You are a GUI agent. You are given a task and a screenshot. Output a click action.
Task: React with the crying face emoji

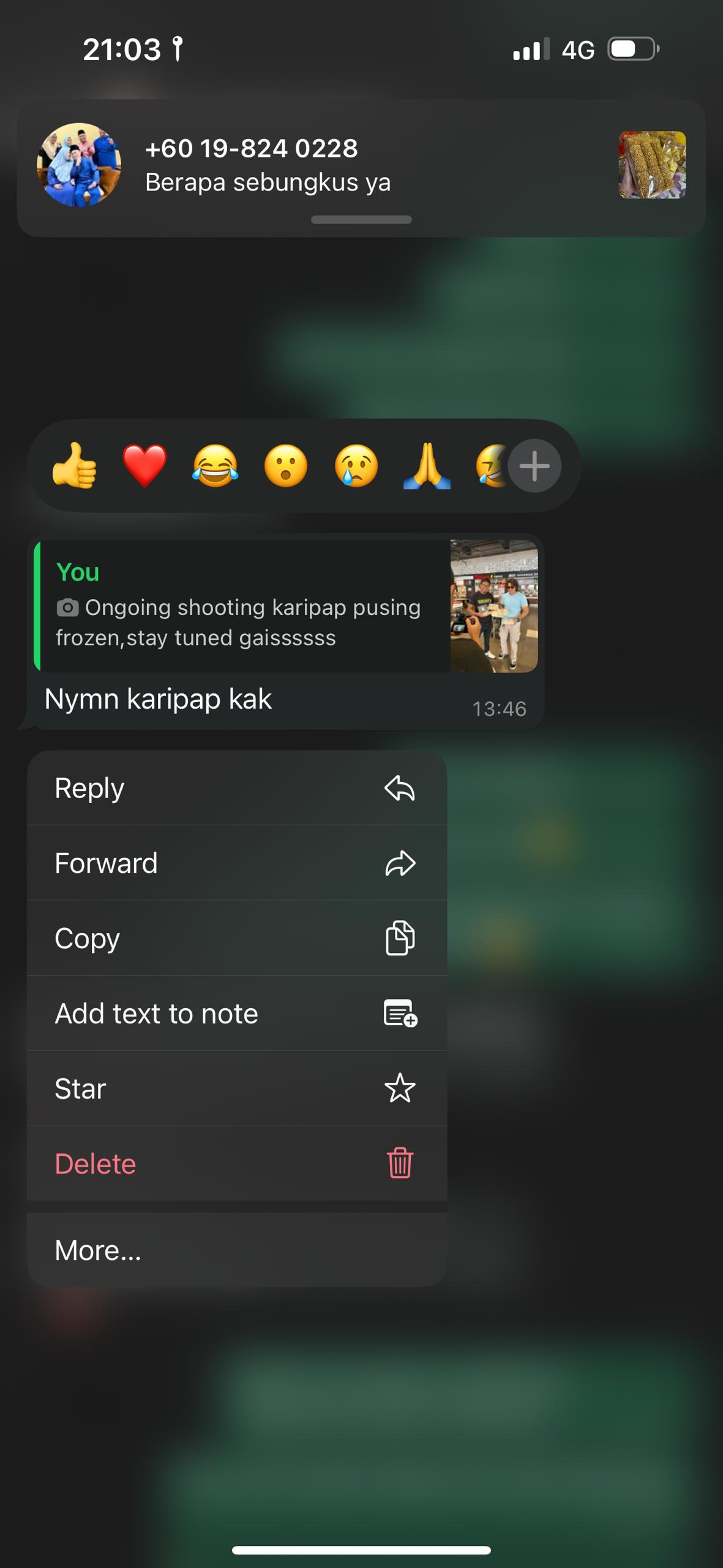pyautogui.click(x=356, y=466)
